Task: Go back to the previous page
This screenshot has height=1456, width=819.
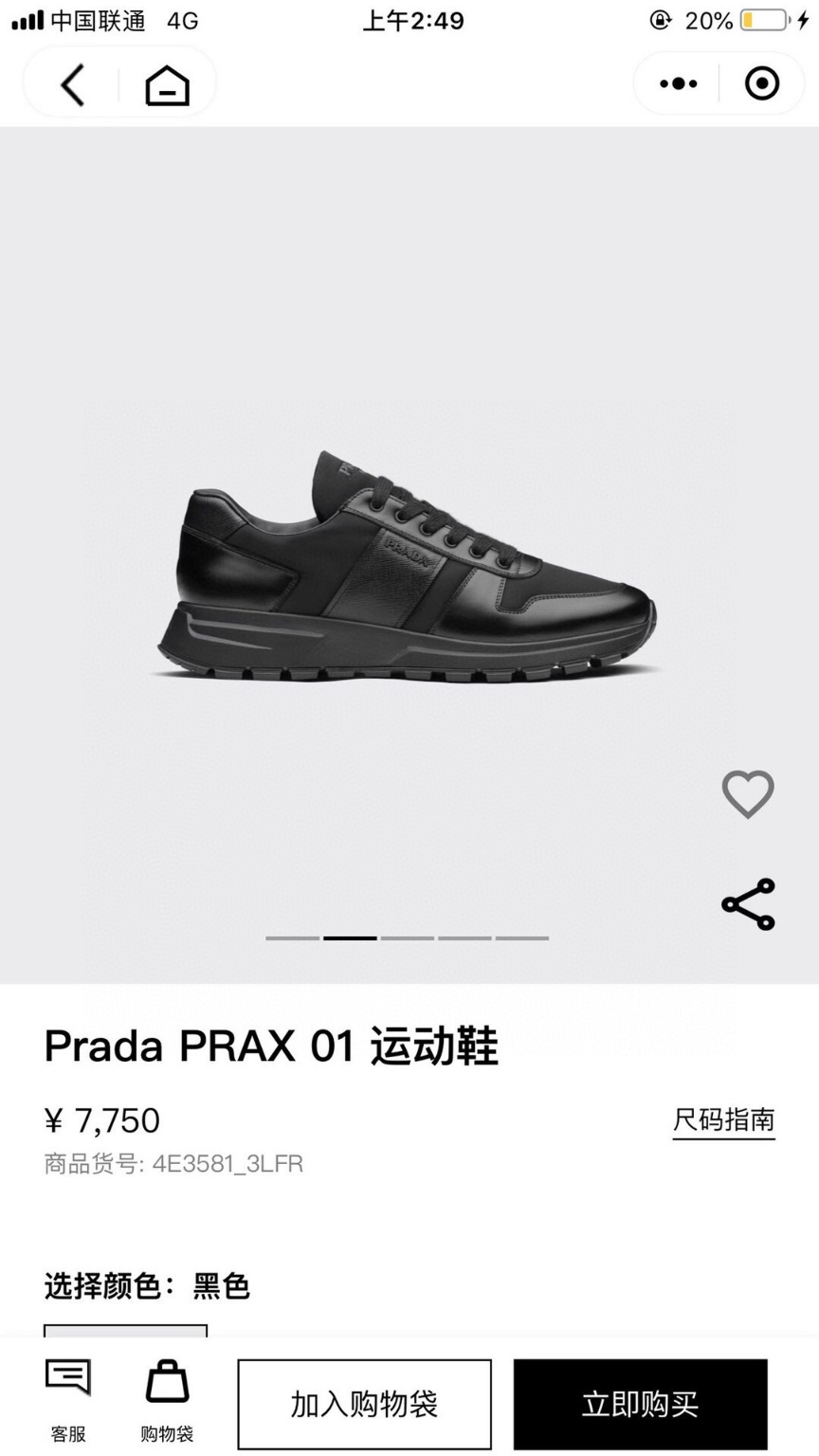Action: coord(73,84)
